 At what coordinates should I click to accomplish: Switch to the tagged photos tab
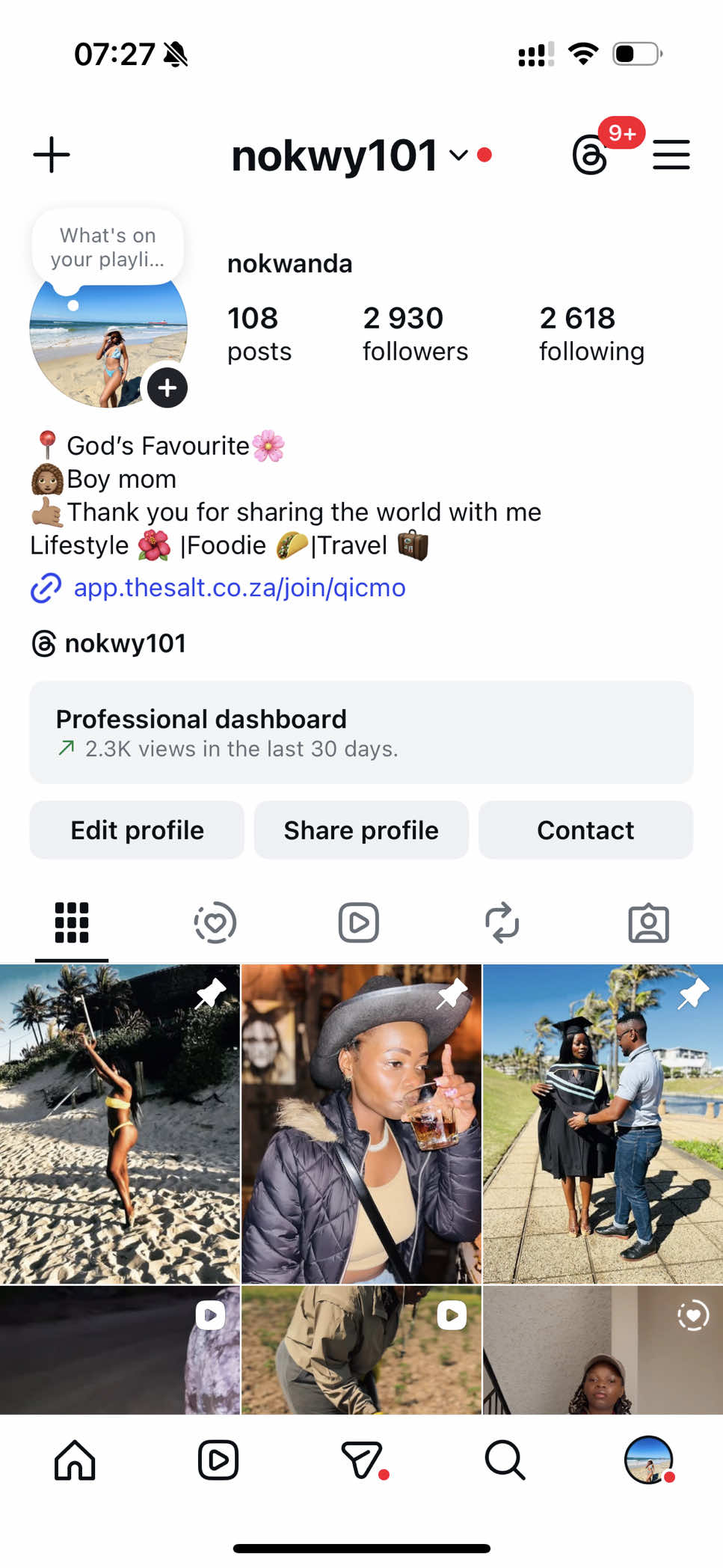648,923
